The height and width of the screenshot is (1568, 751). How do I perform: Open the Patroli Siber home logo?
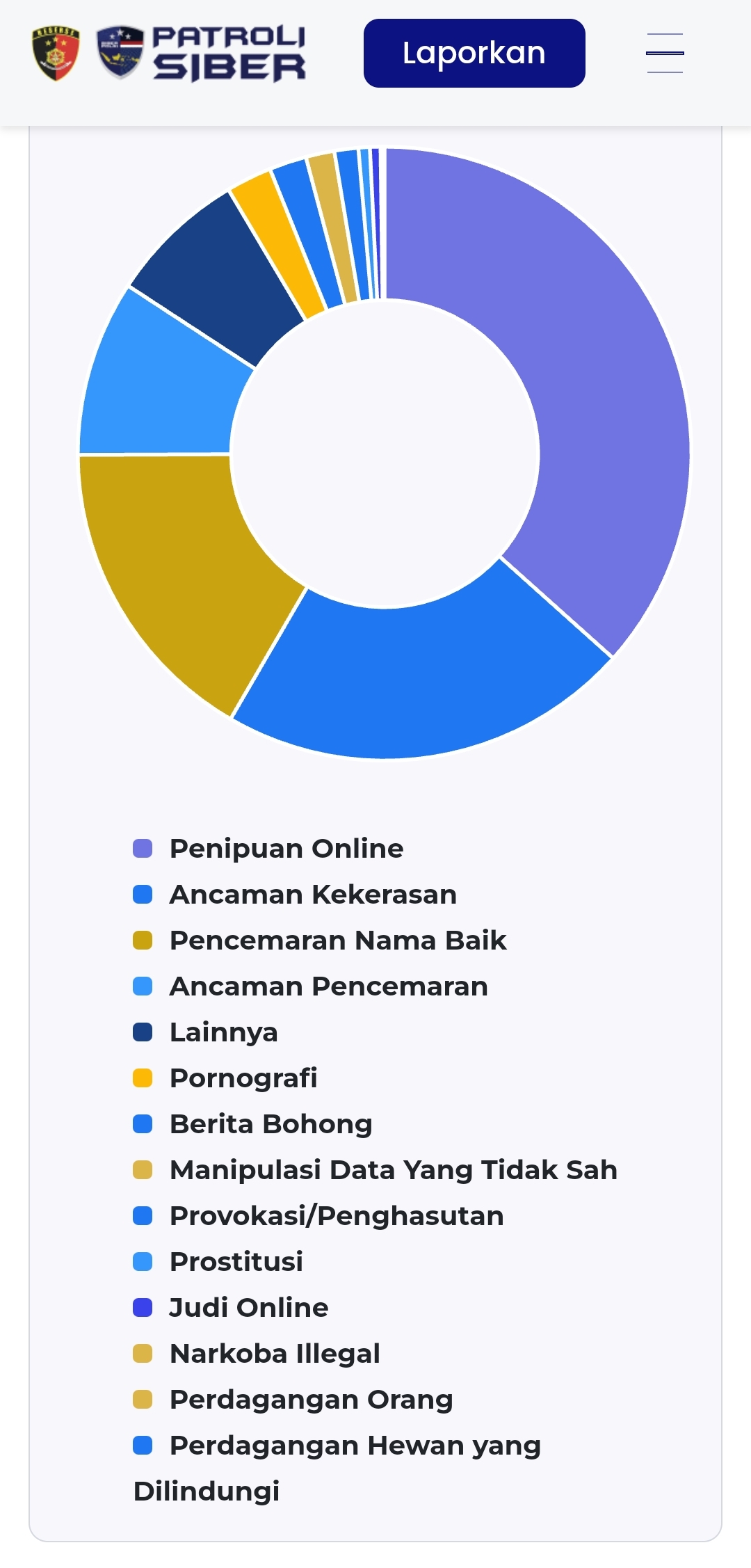pos(202,54)
